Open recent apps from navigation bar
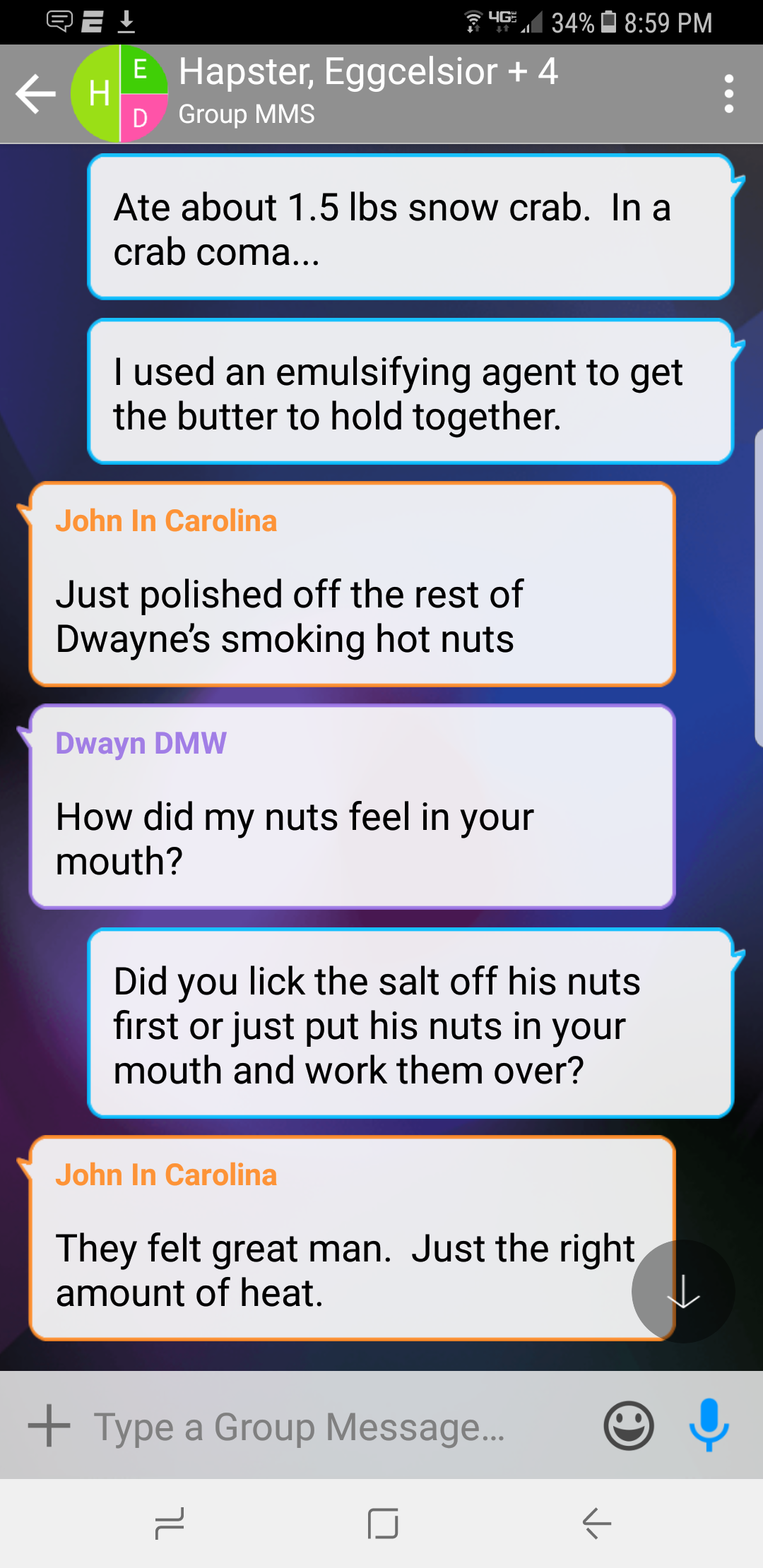The width and height of the screenshot is (763, 1568). [x=170, y=1523]
